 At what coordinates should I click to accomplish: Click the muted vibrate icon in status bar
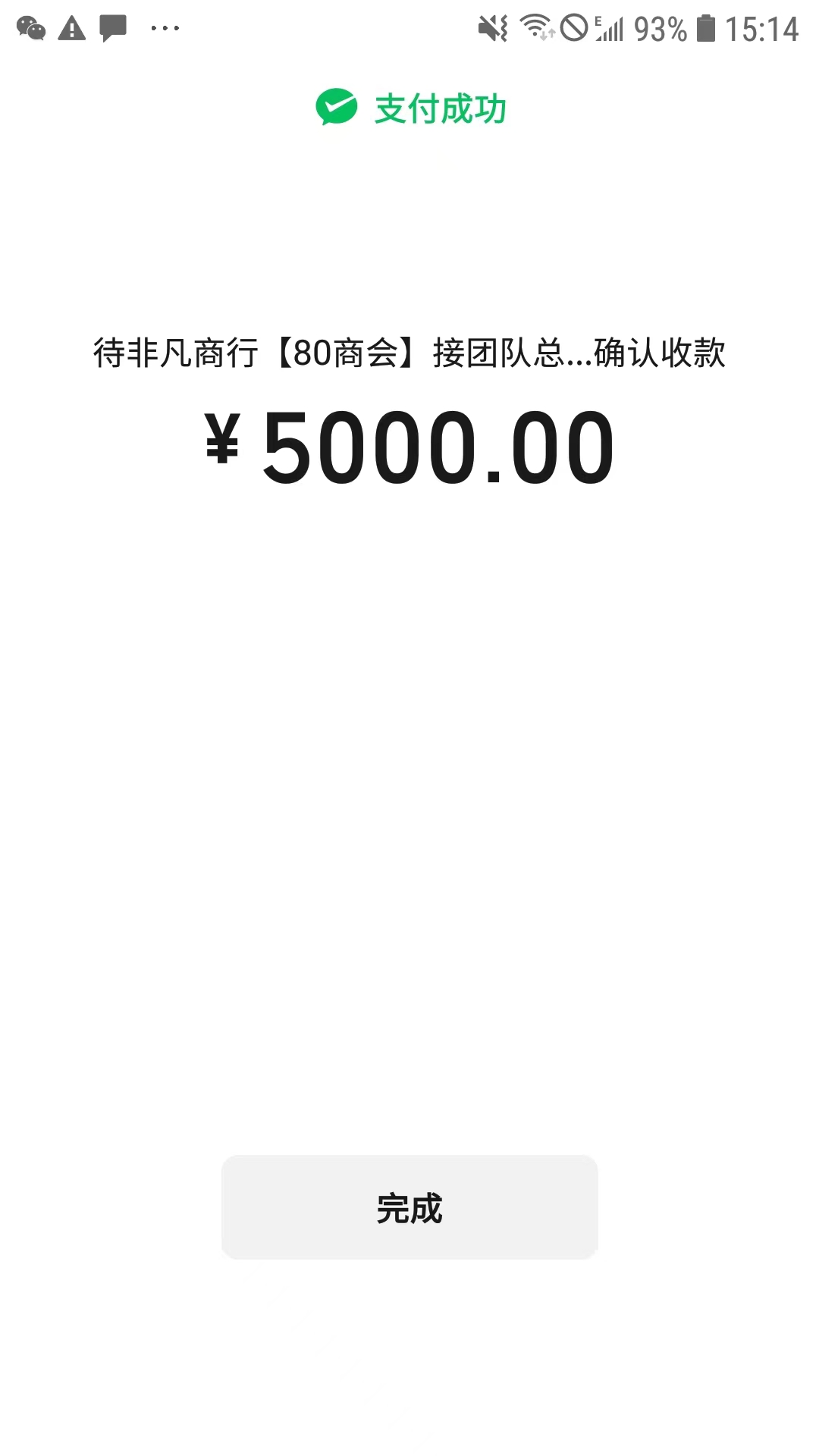(x=494, y=29)
